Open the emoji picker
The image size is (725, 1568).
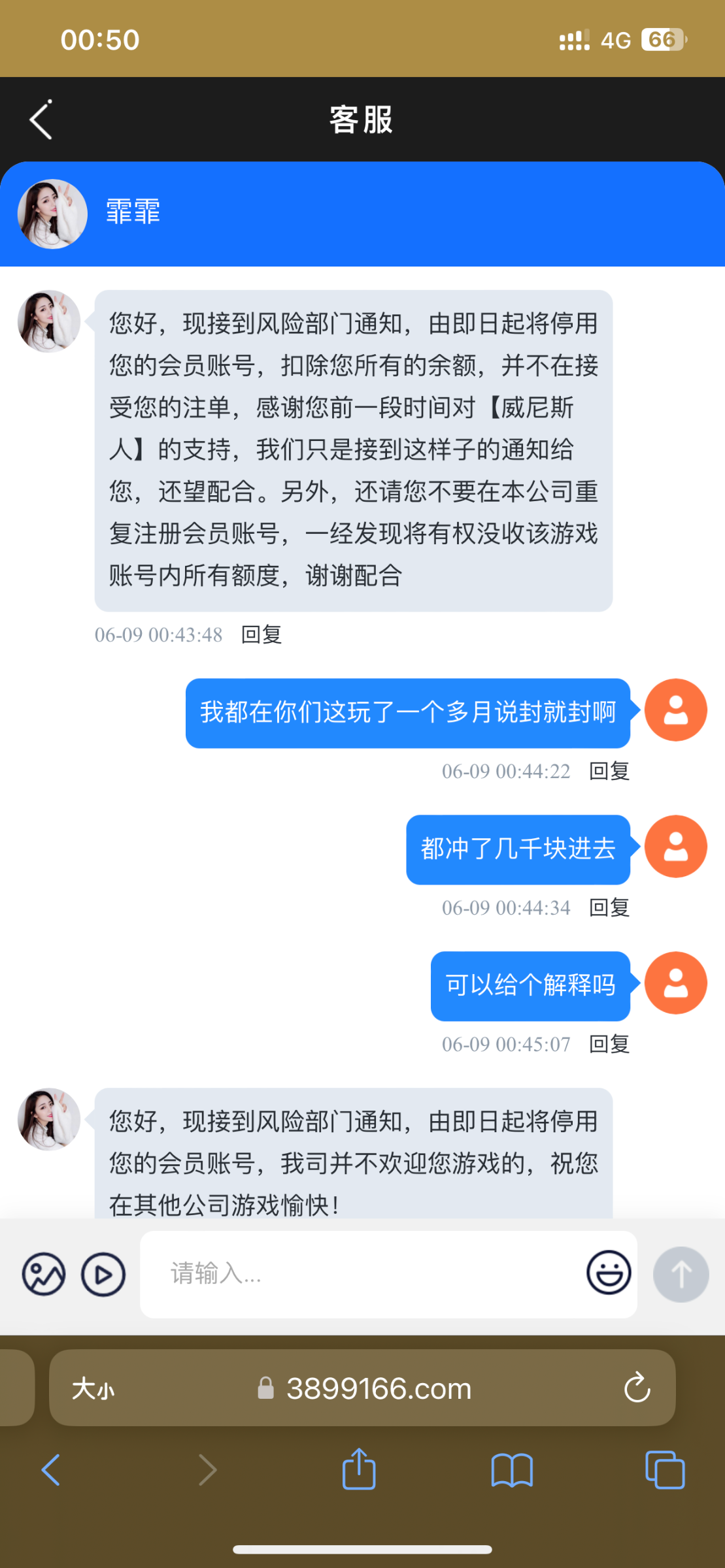pyautogui.click(x=609, y=1273)
